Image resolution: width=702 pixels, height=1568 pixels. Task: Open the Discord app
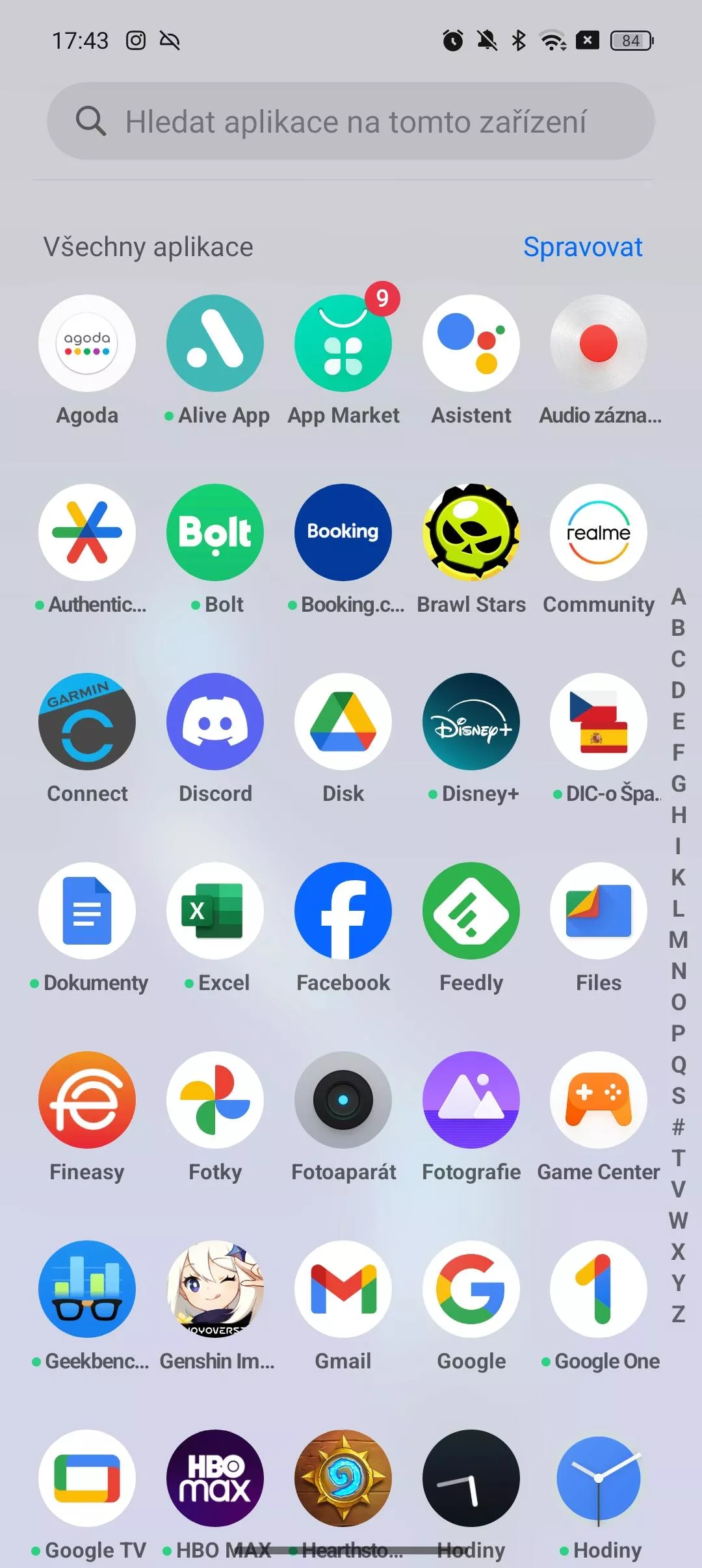[x=215, y=722]
